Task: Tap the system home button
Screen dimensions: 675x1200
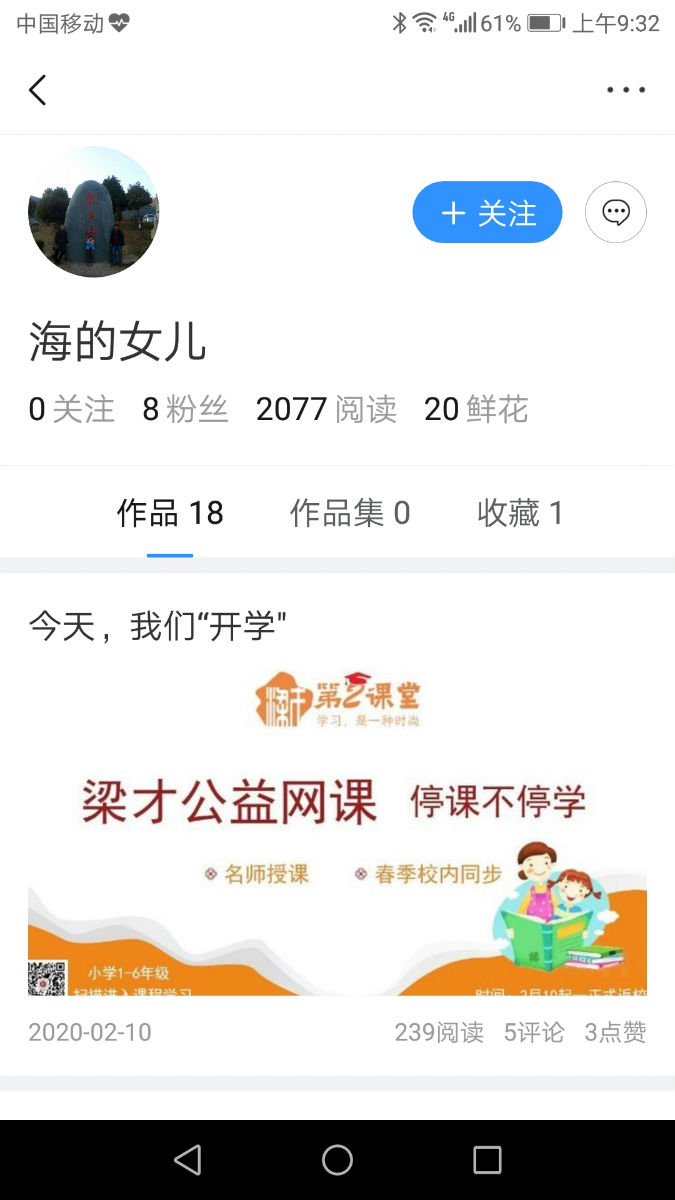Action: pyautogui.click(x=337, y=1160)
